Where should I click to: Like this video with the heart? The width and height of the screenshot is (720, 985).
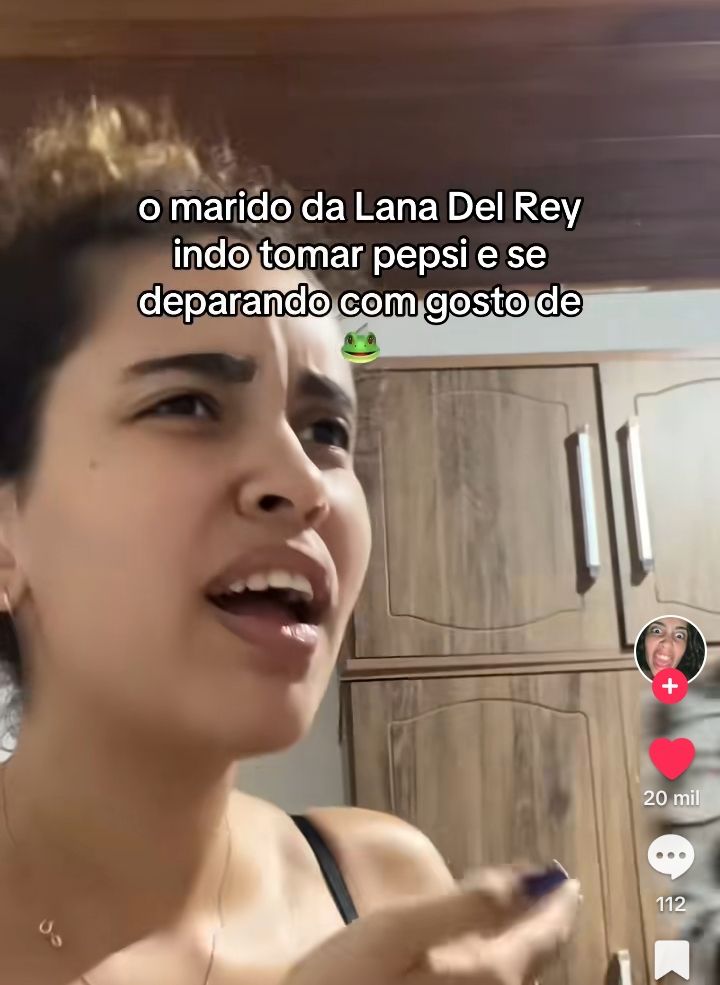[x=671, y=758]
